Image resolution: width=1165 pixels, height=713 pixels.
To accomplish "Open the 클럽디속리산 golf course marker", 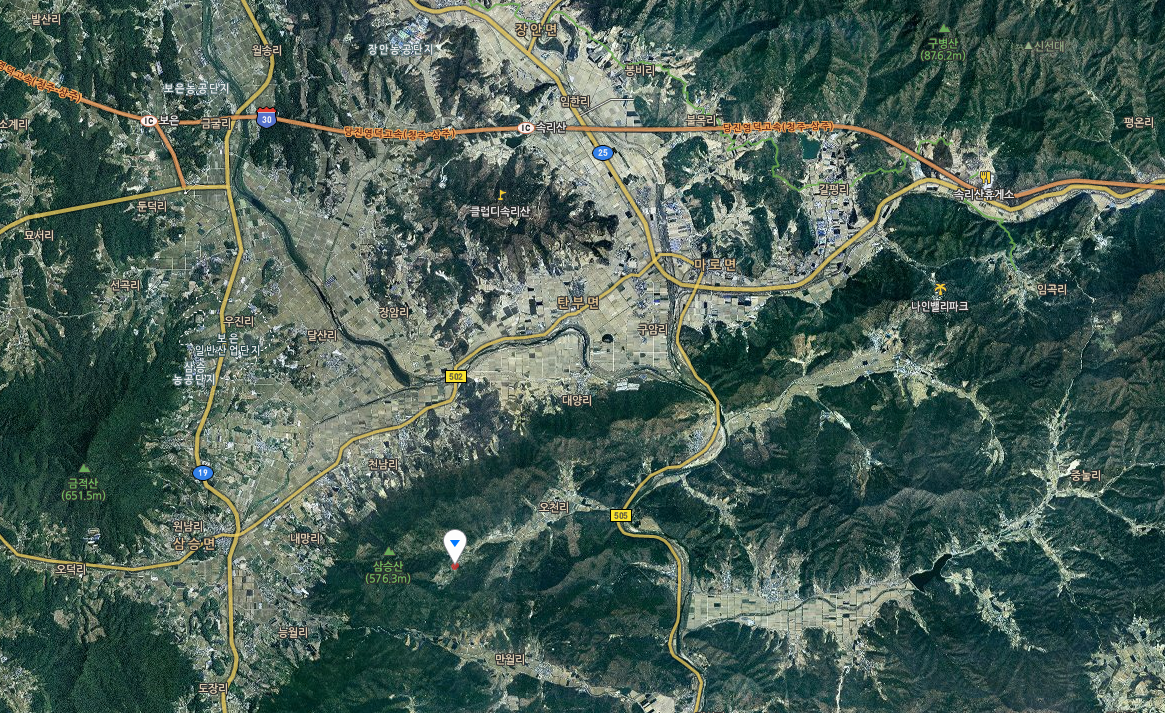I will tap(502, 194).
